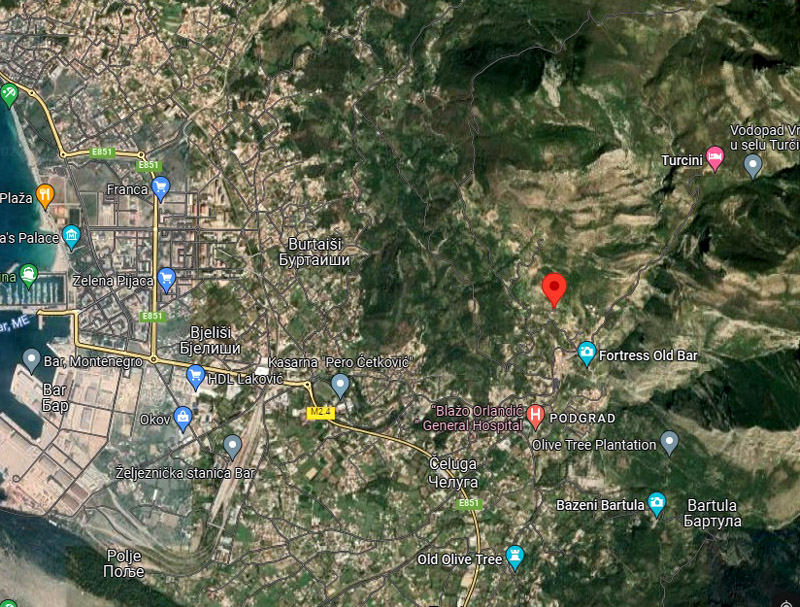Open the Fortress Old Bar marker
The image size is (800, 607).
pyautogui.click(x=587, y=354)
